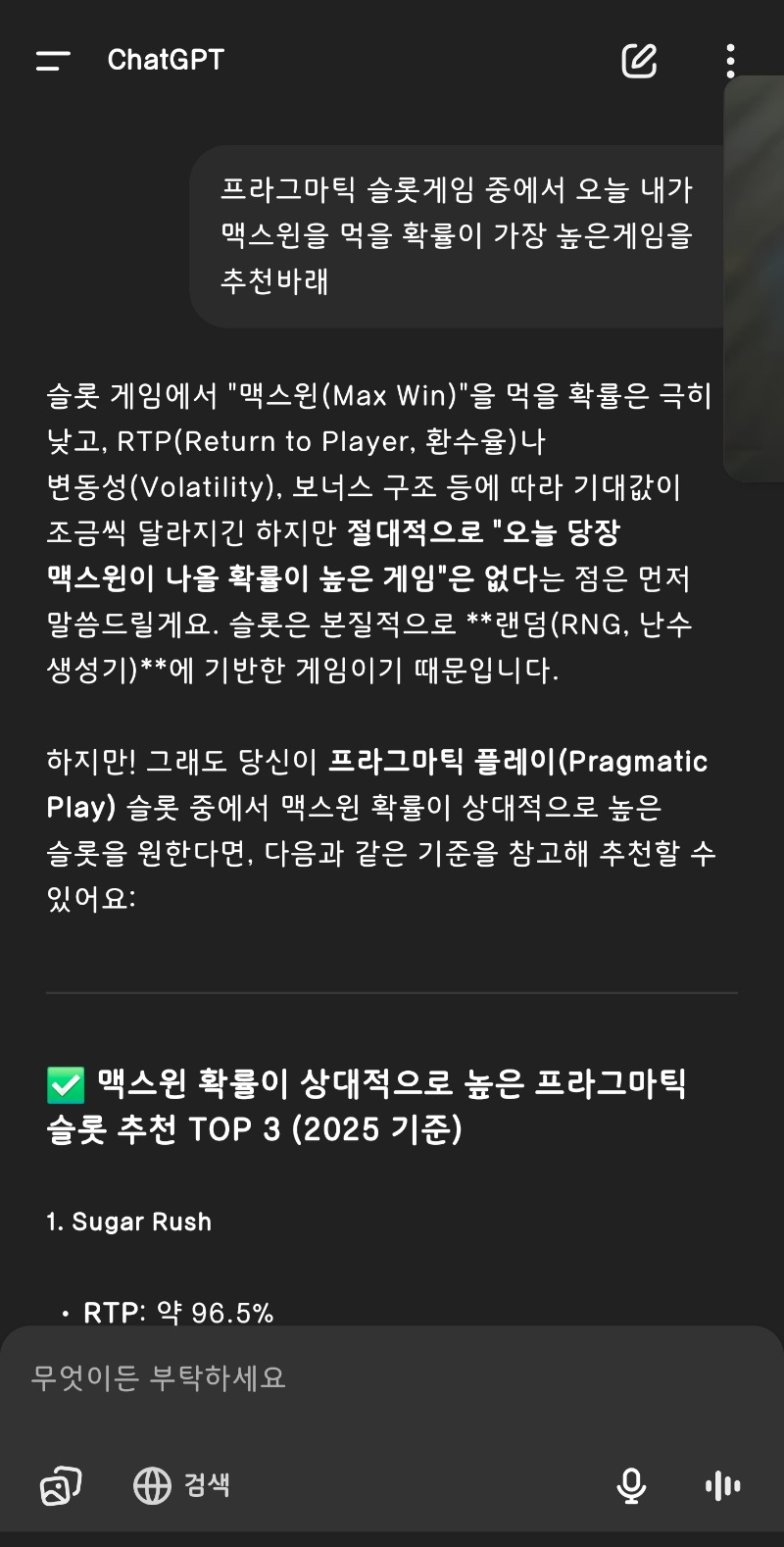Open the overflow menu
784x1547 pixels.
tap(730, 61)
